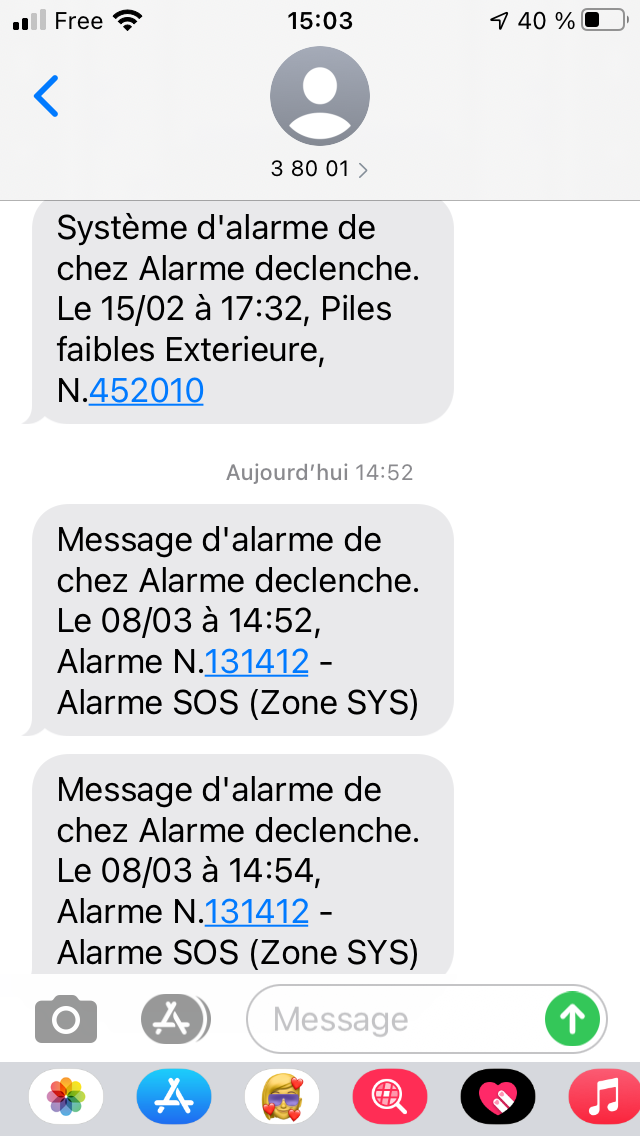Go back to the messages list
640x1136 pixels.
[x=46, y=96]
